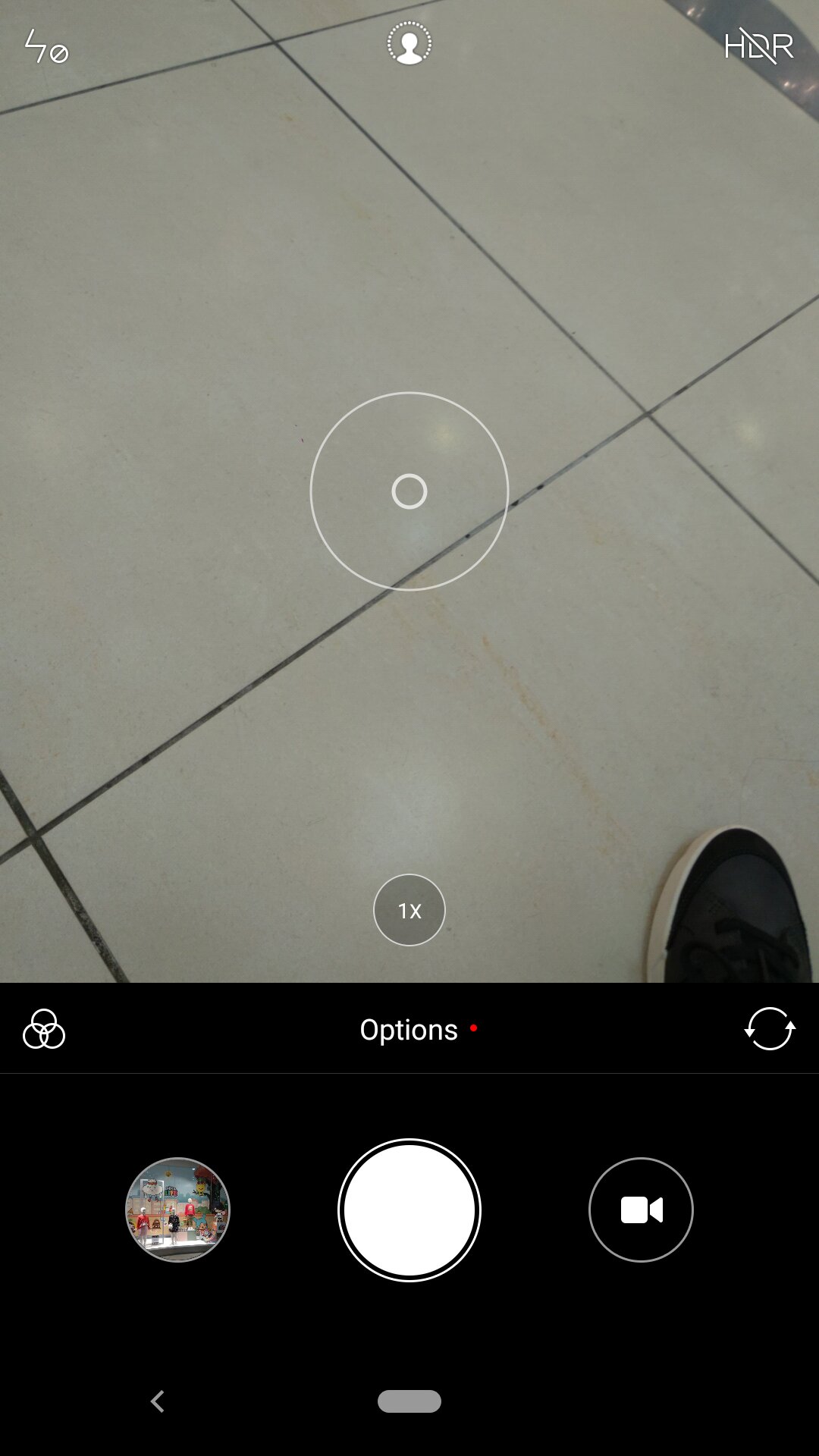The image size is (819, 1456).
Task: Turn on HDR mode
Action: 759,46
